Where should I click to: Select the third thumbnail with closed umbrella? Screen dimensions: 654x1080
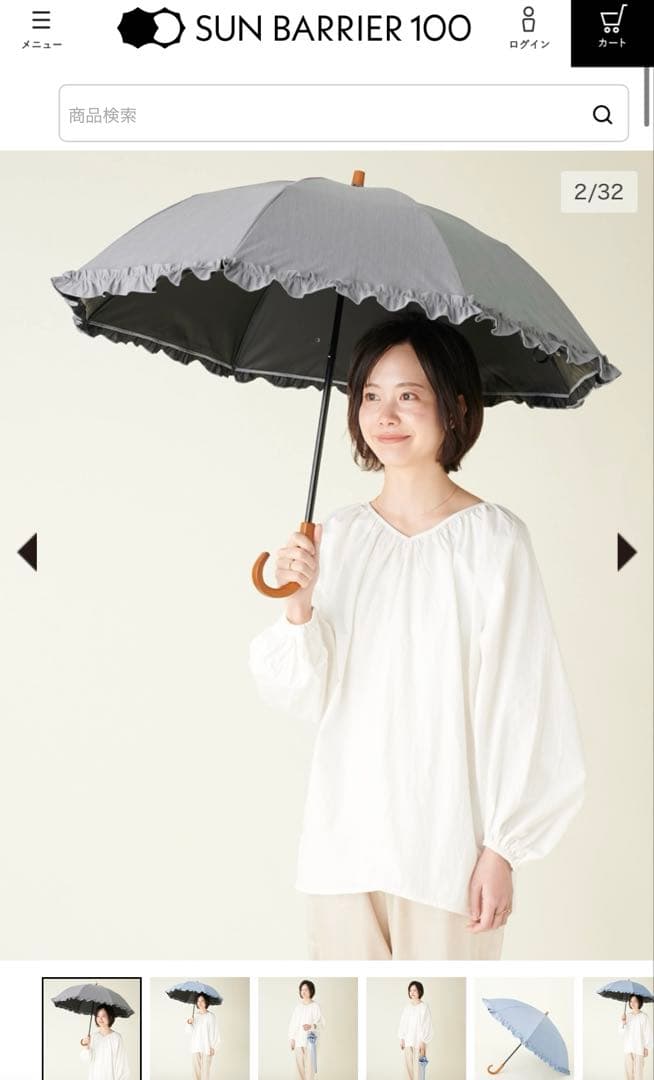(x=308, y=1027)
